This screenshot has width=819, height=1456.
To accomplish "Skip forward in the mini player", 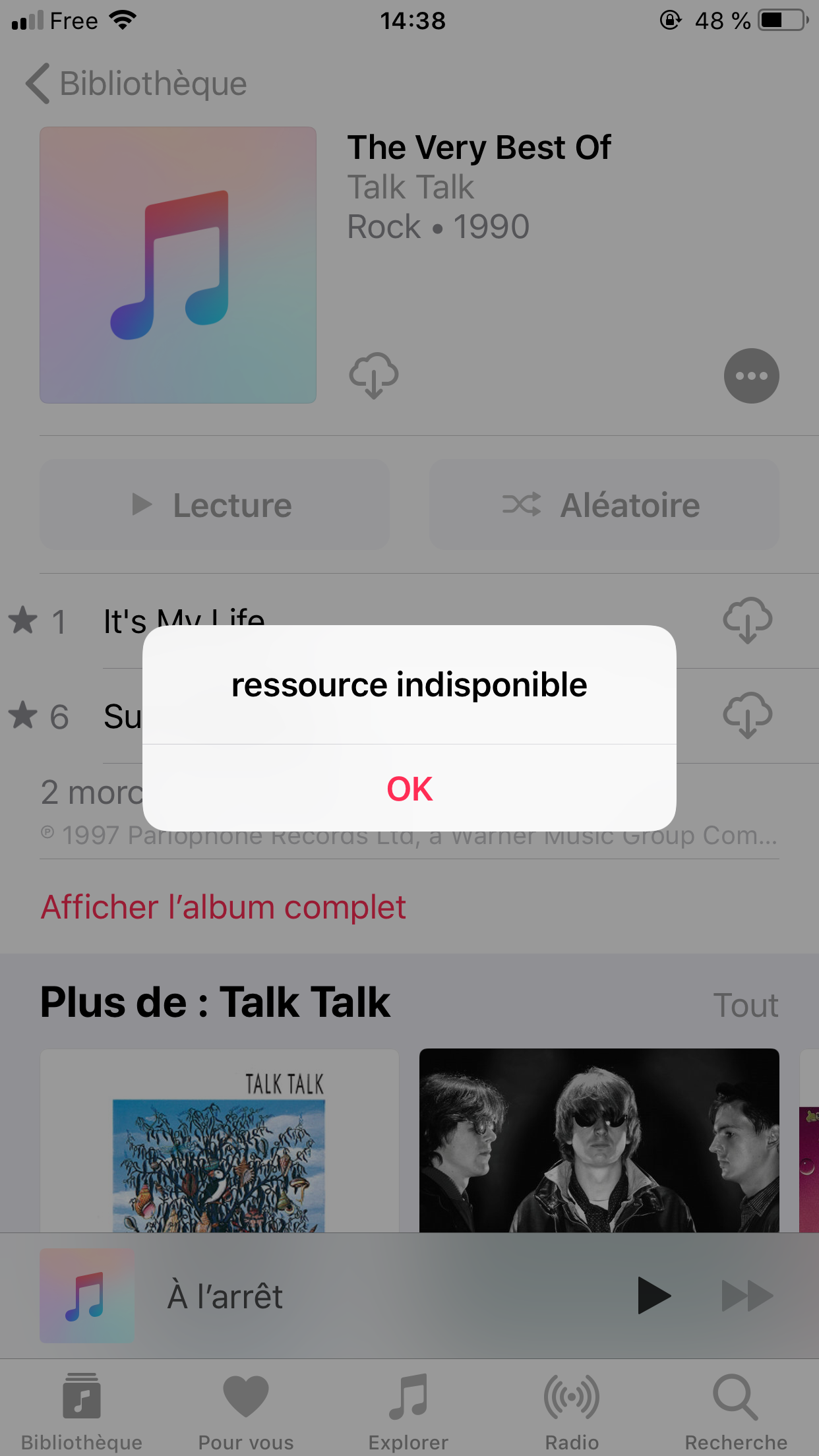I will click(747, 1296).
